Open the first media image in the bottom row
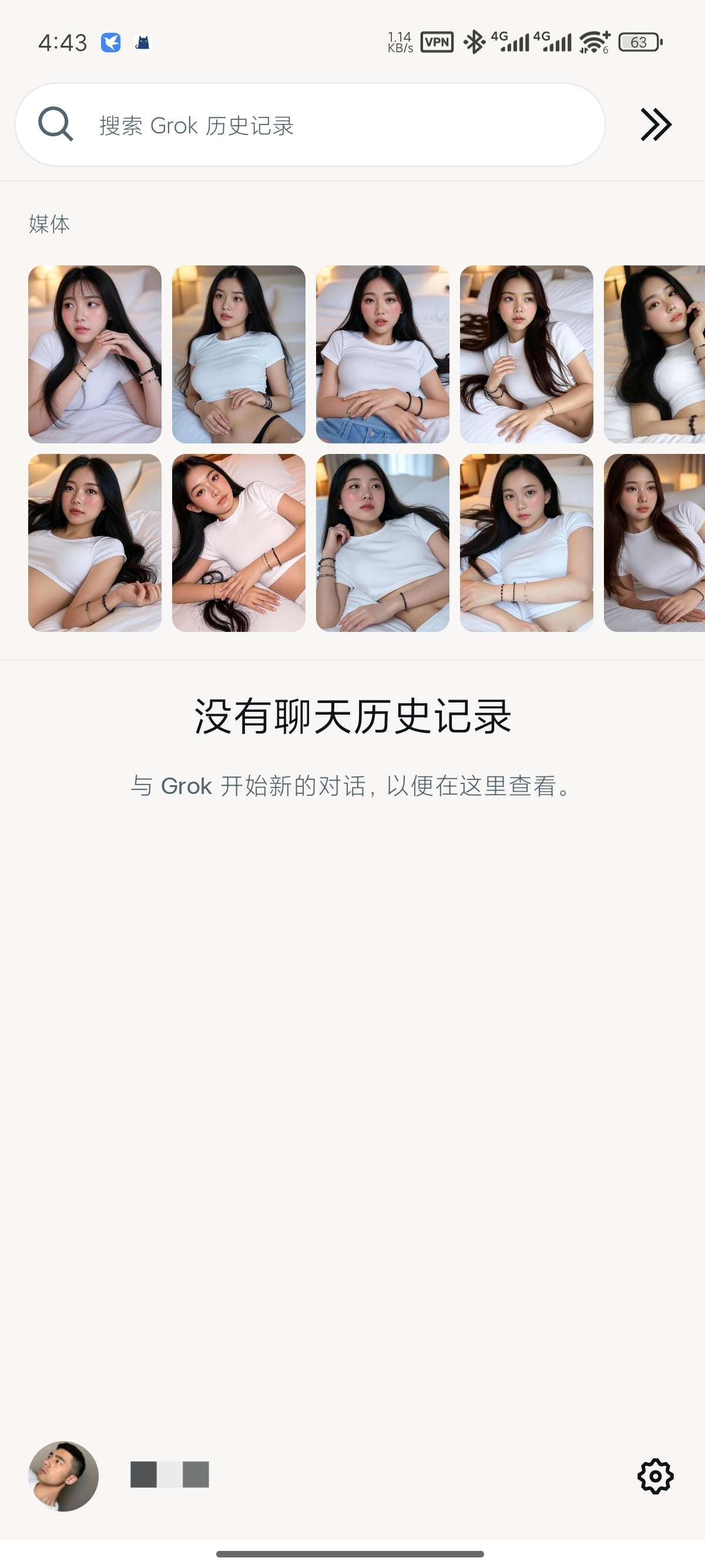This screenshot has width=705, height=1568. point(95,543)
